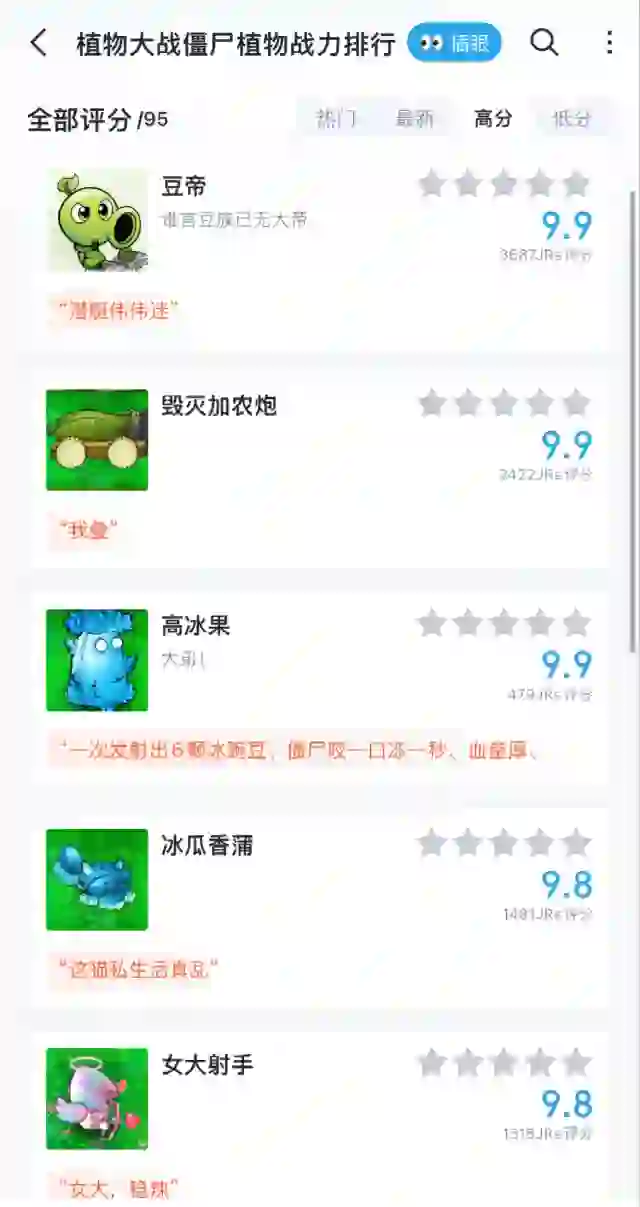Rate 豆帝 with the star row

(504, 184)
